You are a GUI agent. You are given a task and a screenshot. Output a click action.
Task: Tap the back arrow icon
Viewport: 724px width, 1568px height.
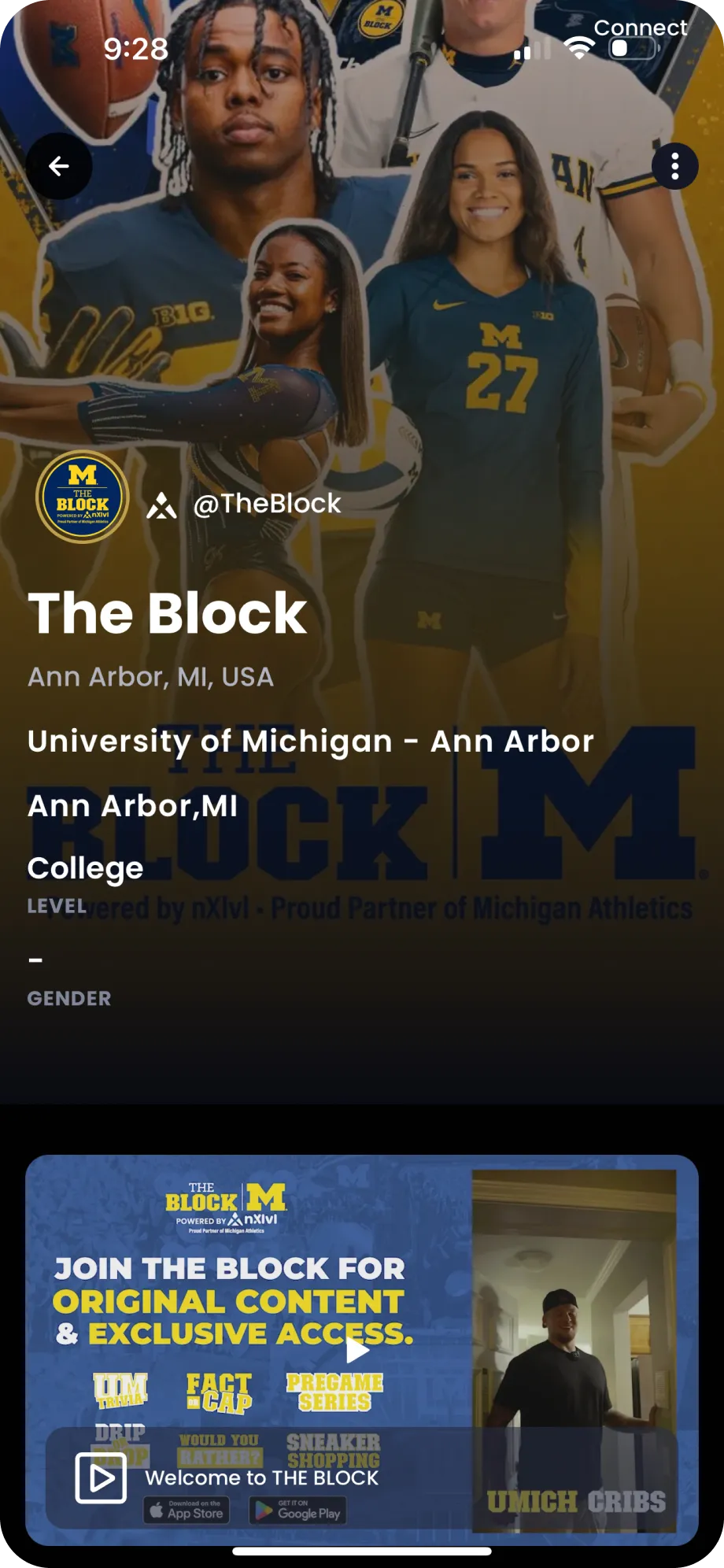coord(60,165)
